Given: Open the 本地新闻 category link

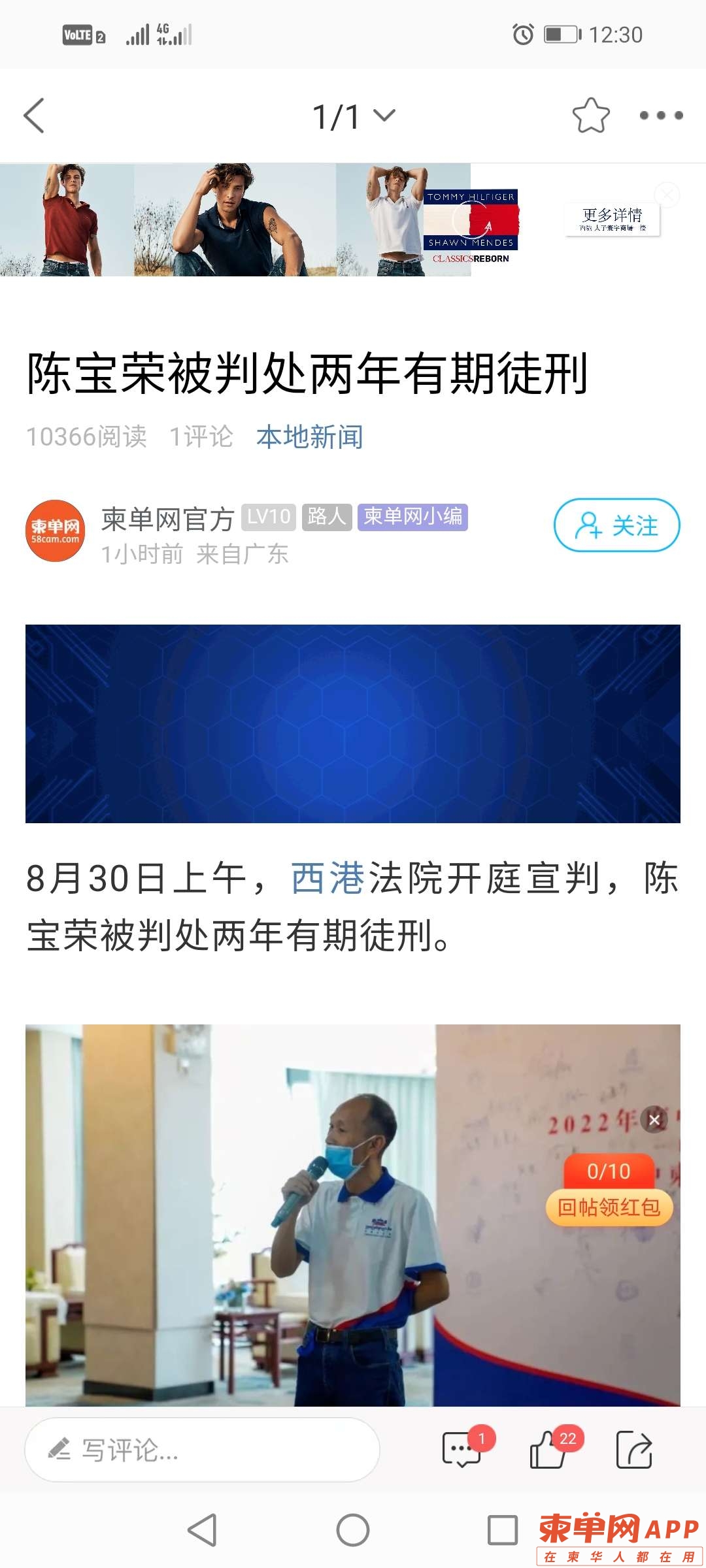Looking at the screenshot, I should (309, 436).
